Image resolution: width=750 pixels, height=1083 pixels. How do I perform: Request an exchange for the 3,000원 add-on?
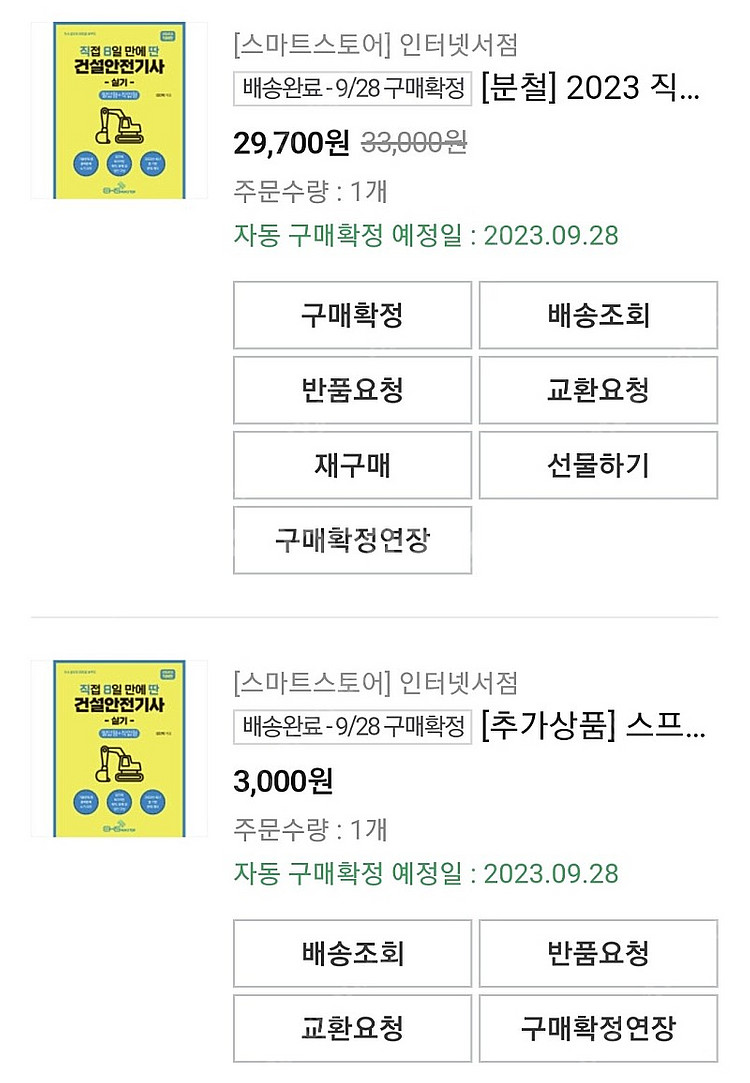pos(352,1028)
